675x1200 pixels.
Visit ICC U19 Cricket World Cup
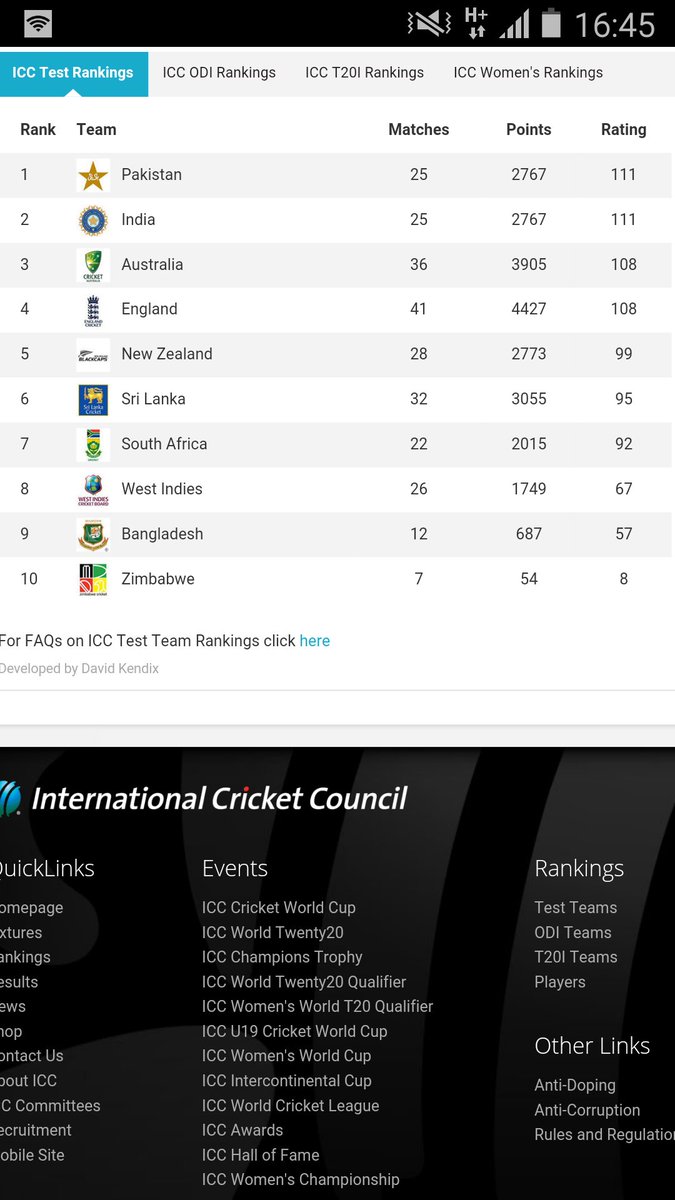294,1031
